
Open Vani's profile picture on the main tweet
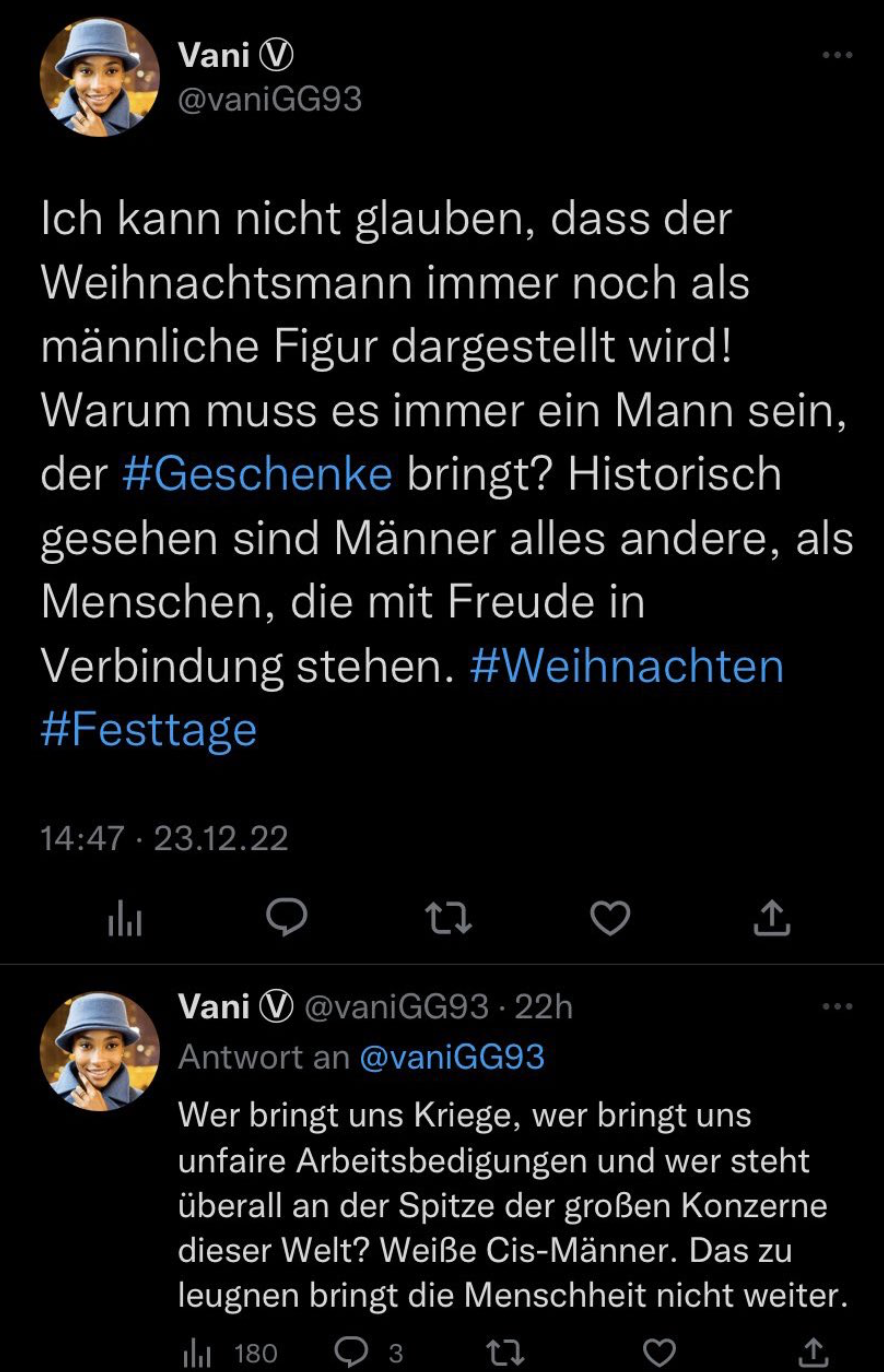pos(99,77)
